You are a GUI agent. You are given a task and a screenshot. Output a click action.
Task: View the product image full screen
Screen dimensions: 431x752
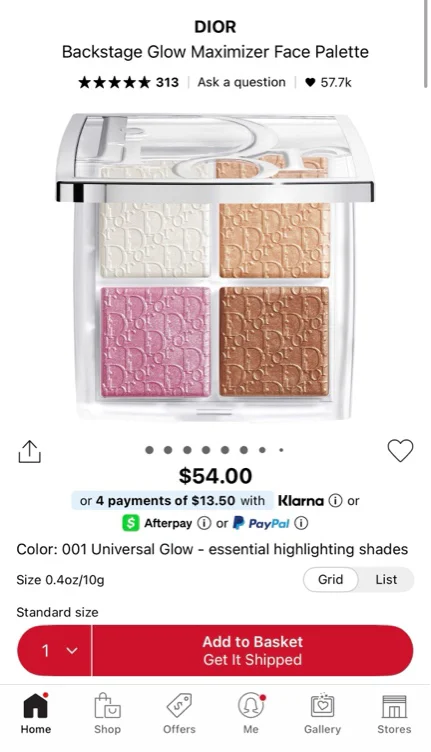[x=215, y=266]
